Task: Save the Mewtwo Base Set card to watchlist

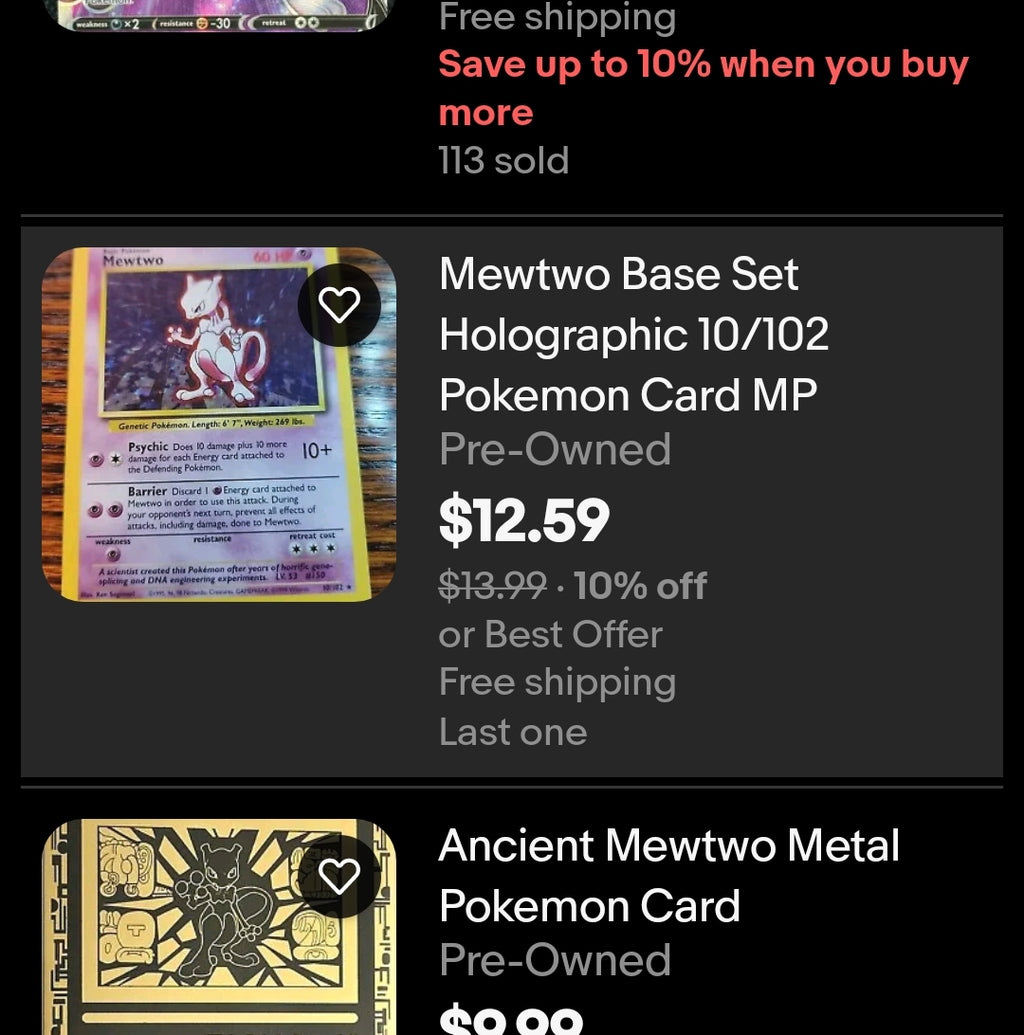Action: click(339, 305)
